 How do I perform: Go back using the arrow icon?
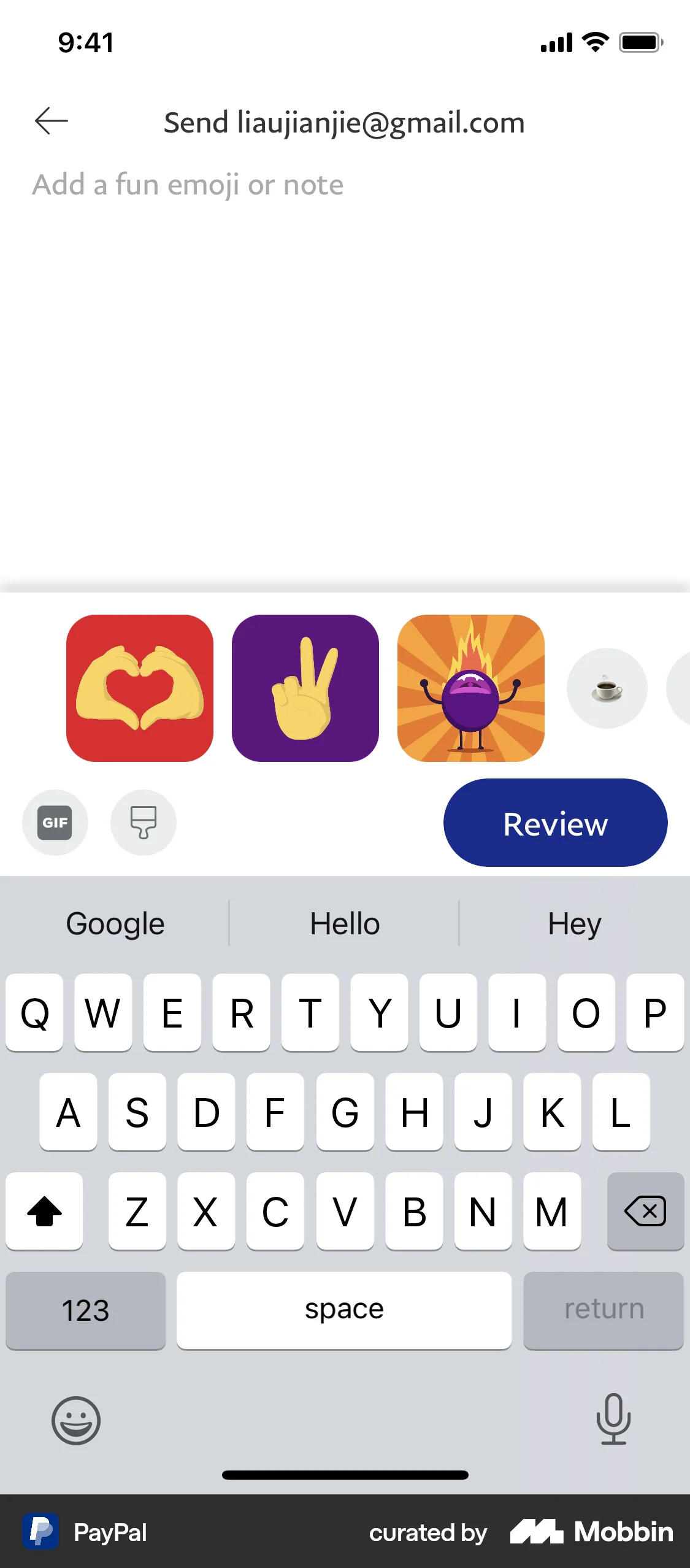52,121
